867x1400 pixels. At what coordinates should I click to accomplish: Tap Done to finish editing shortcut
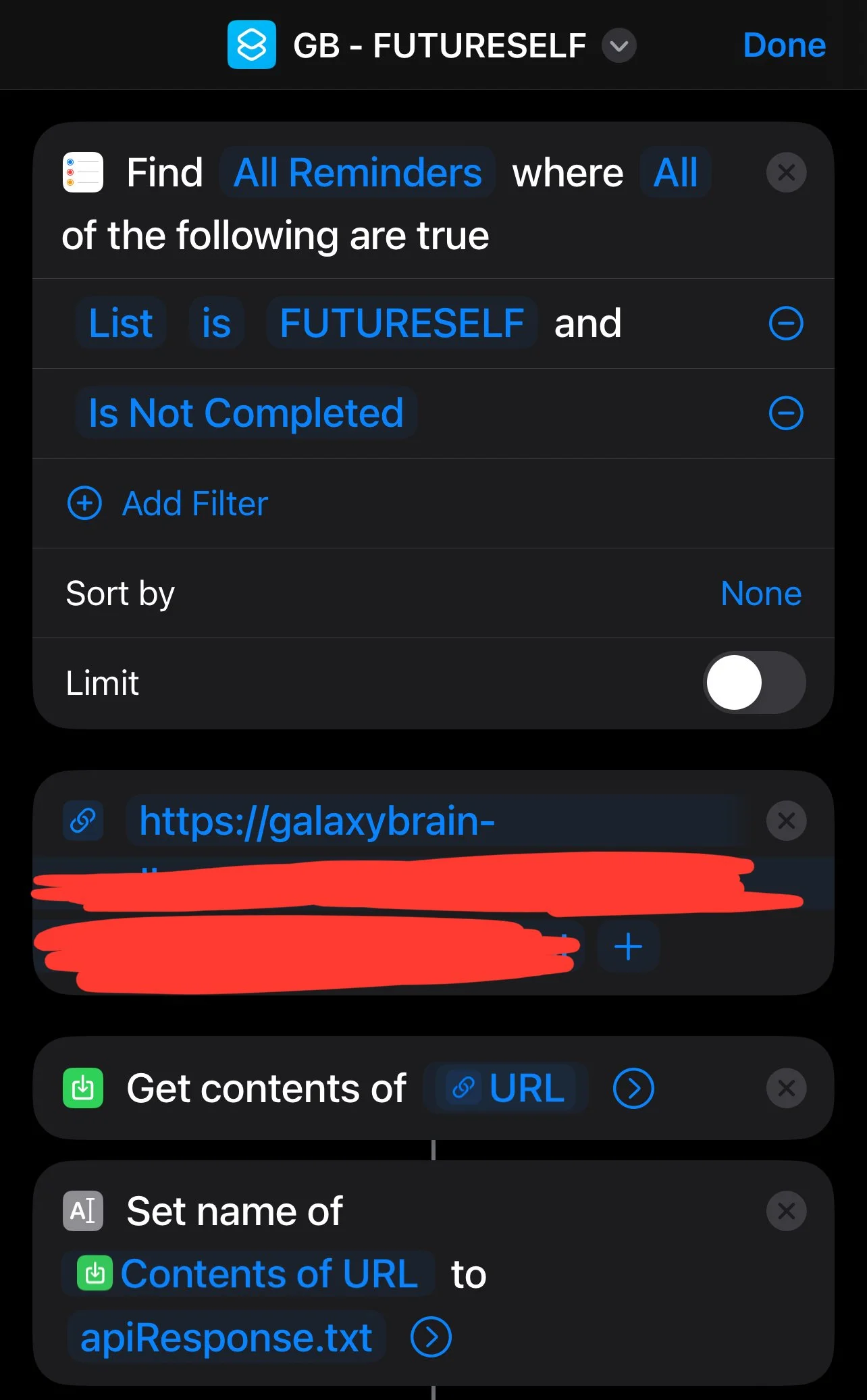point(784,45)
